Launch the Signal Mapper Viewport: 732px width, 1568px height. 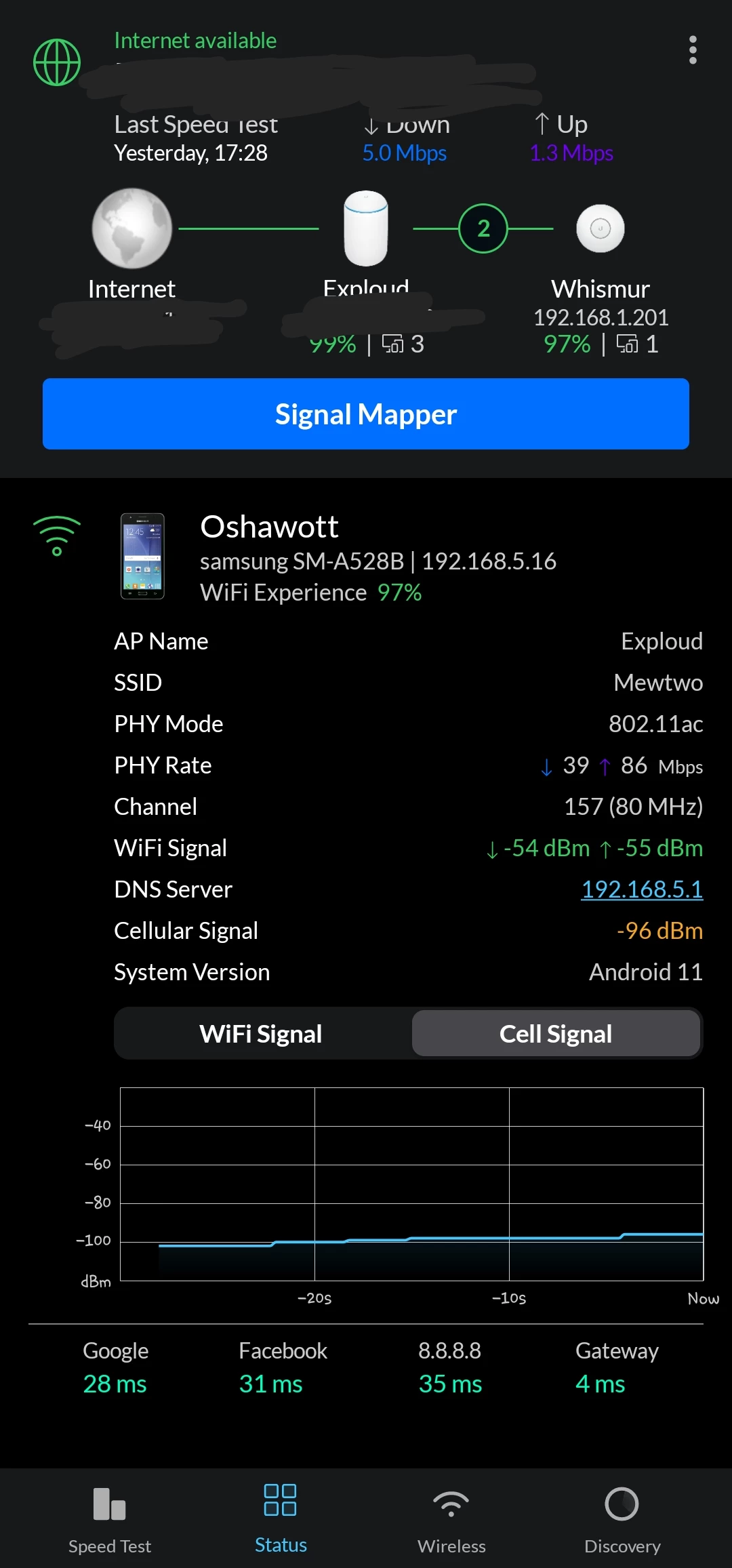coord(366,414)
